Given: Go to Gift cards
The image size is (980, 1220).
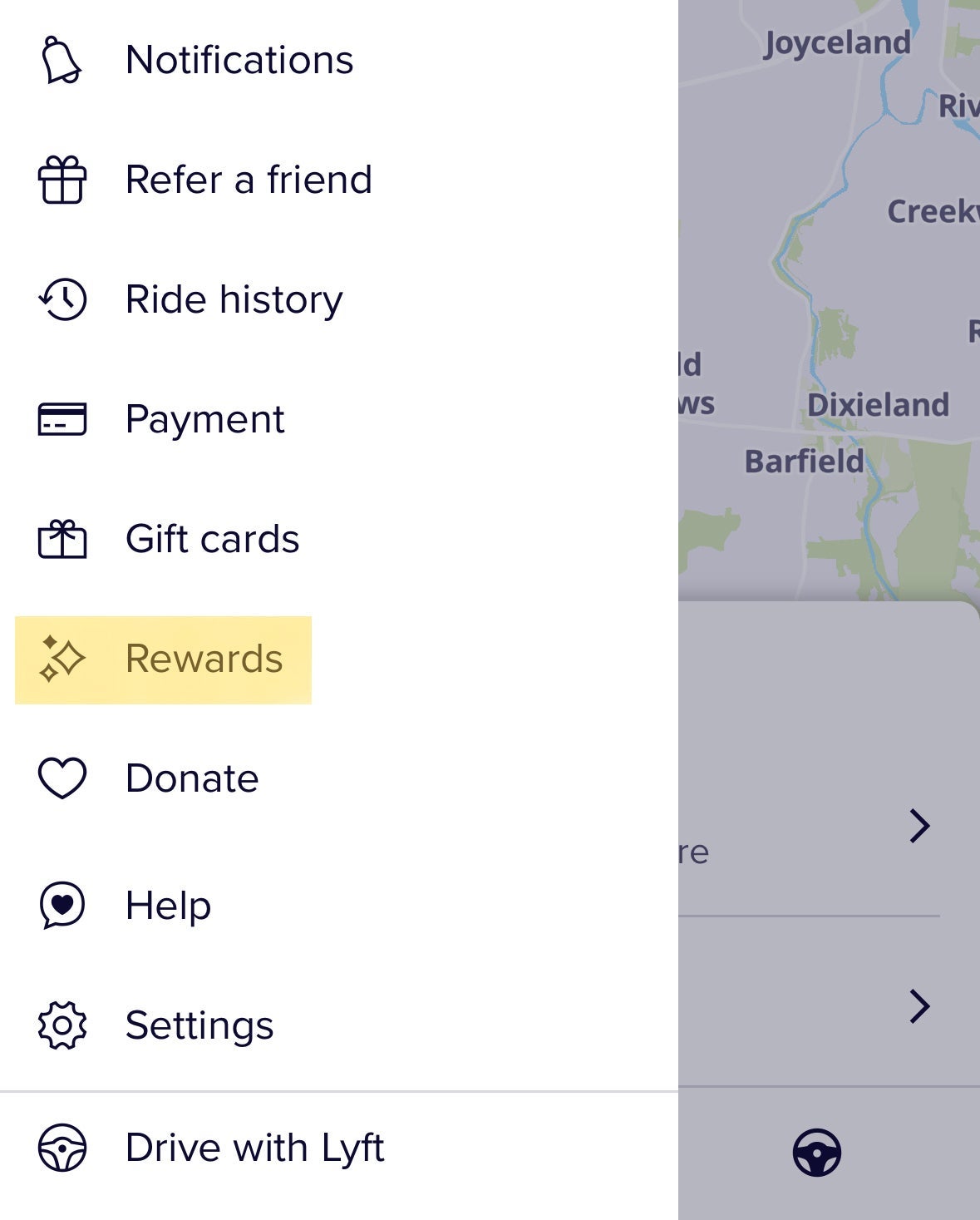Looking at the screenshot, I should pyautogui.click(x=211, y=539).
